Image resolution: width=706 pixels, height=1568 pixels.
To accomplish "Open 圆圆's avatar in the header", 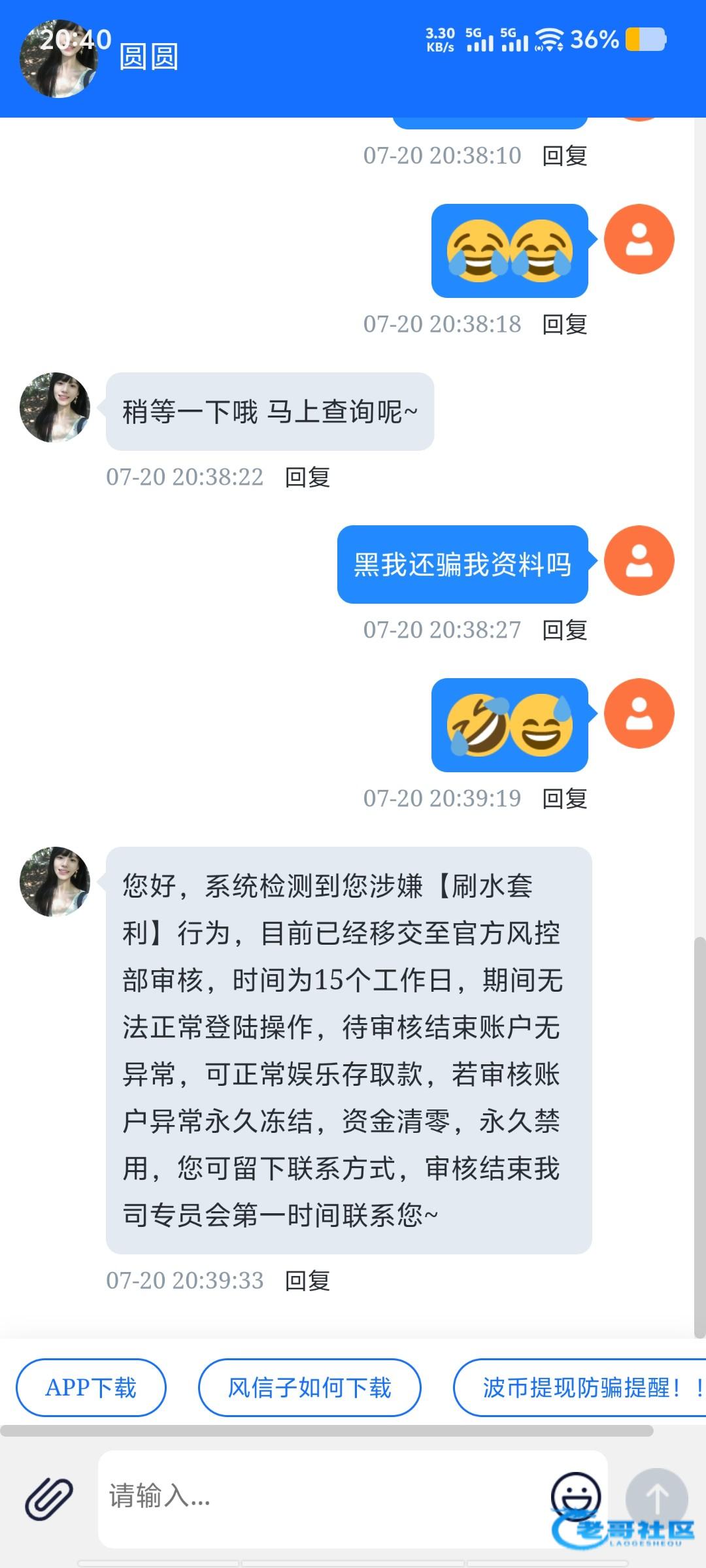I will (59, 60).
